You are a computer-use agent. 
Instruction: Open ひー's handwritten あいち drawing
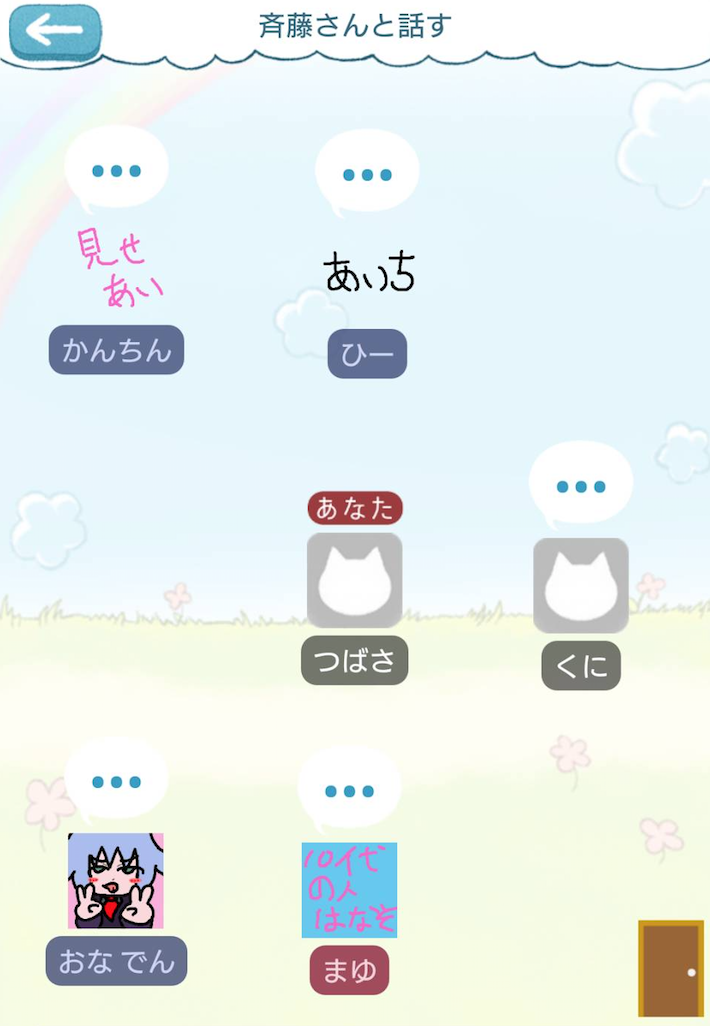click(369, 273)
